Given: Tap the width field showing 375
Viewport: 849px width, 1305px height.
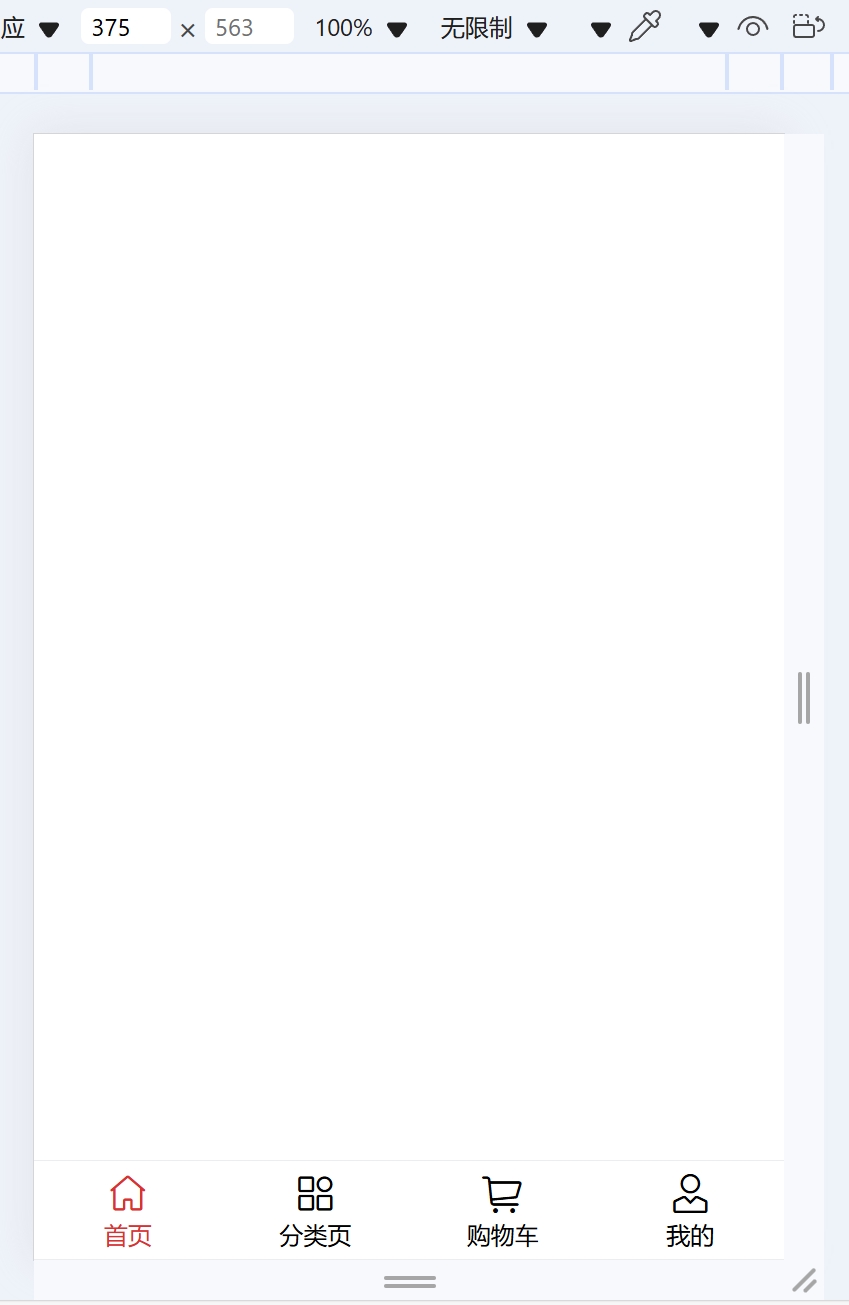Looking at the screenshot, I should (x=125, y=27).
